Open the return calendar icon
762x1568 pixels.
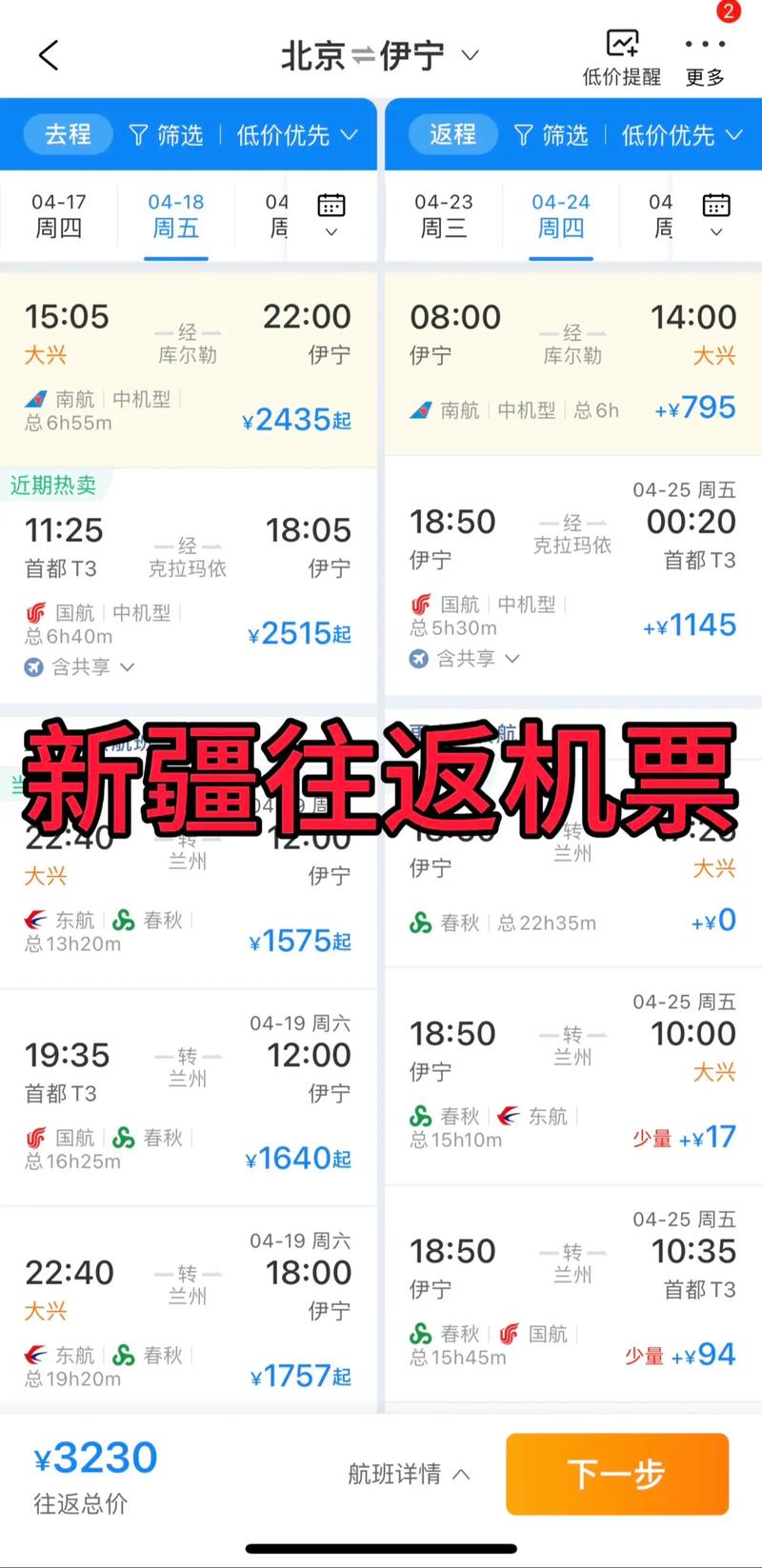tap(715, 205)
